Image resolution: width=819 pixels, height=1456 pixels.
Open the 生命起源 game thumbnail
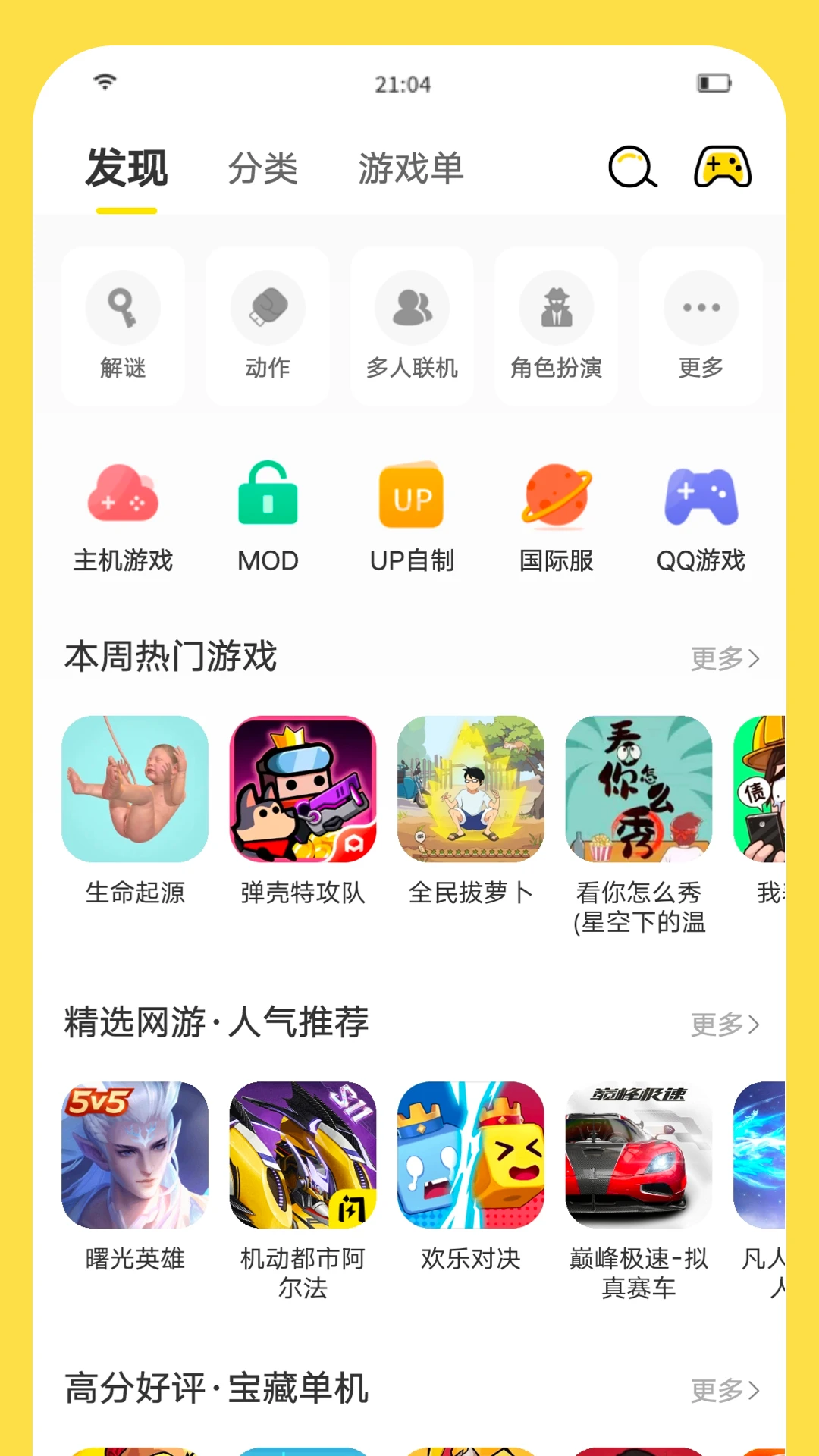coord(136,788)
